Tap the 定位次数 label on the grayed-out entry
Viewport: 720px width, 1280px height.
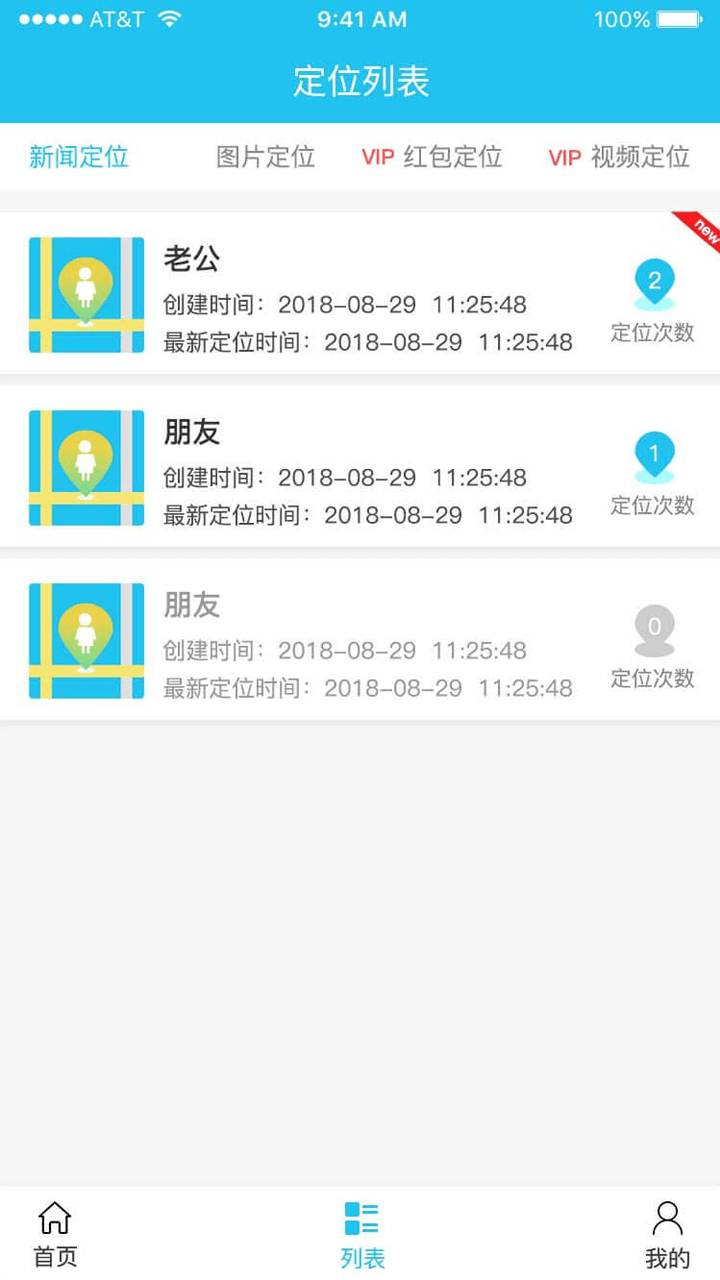pos(652,678)
